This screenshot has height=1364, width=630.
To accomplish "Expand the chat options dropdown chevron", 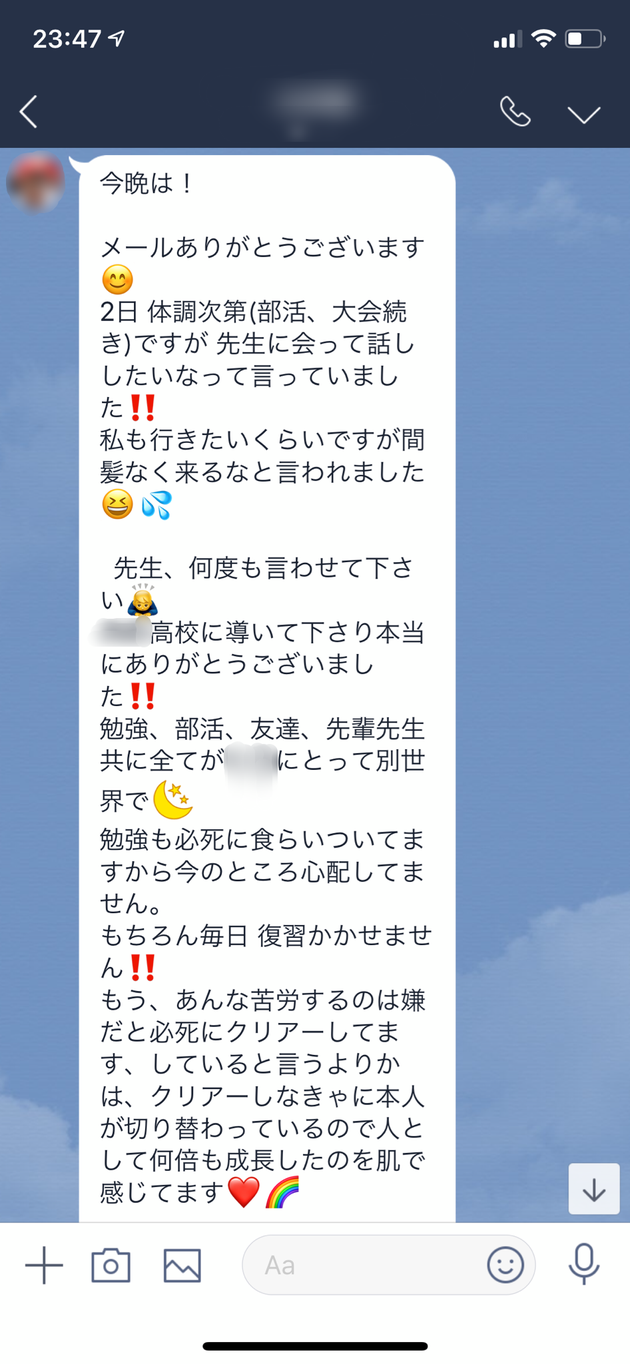I will click(x=584, y=113).
